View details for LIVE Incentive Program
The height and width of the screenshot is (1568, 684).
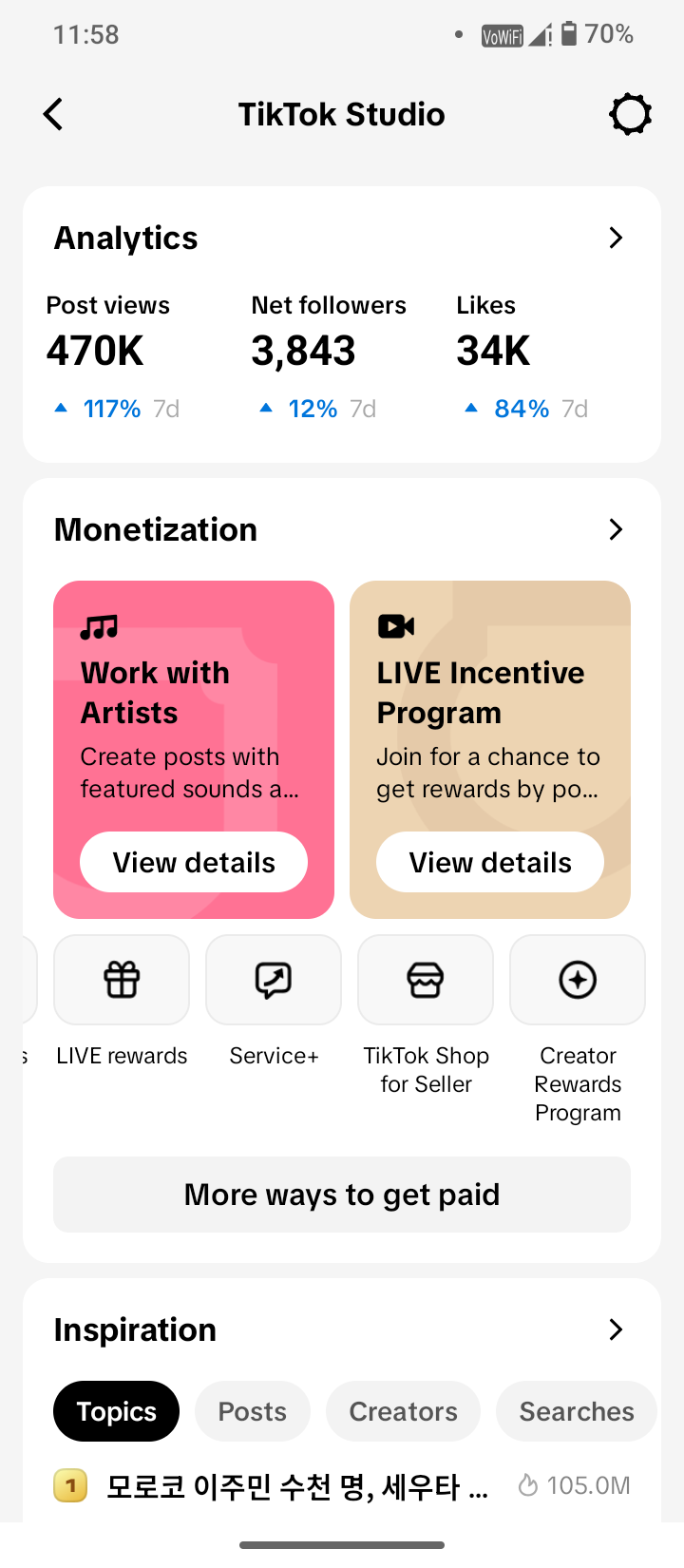tap(490, 862)
